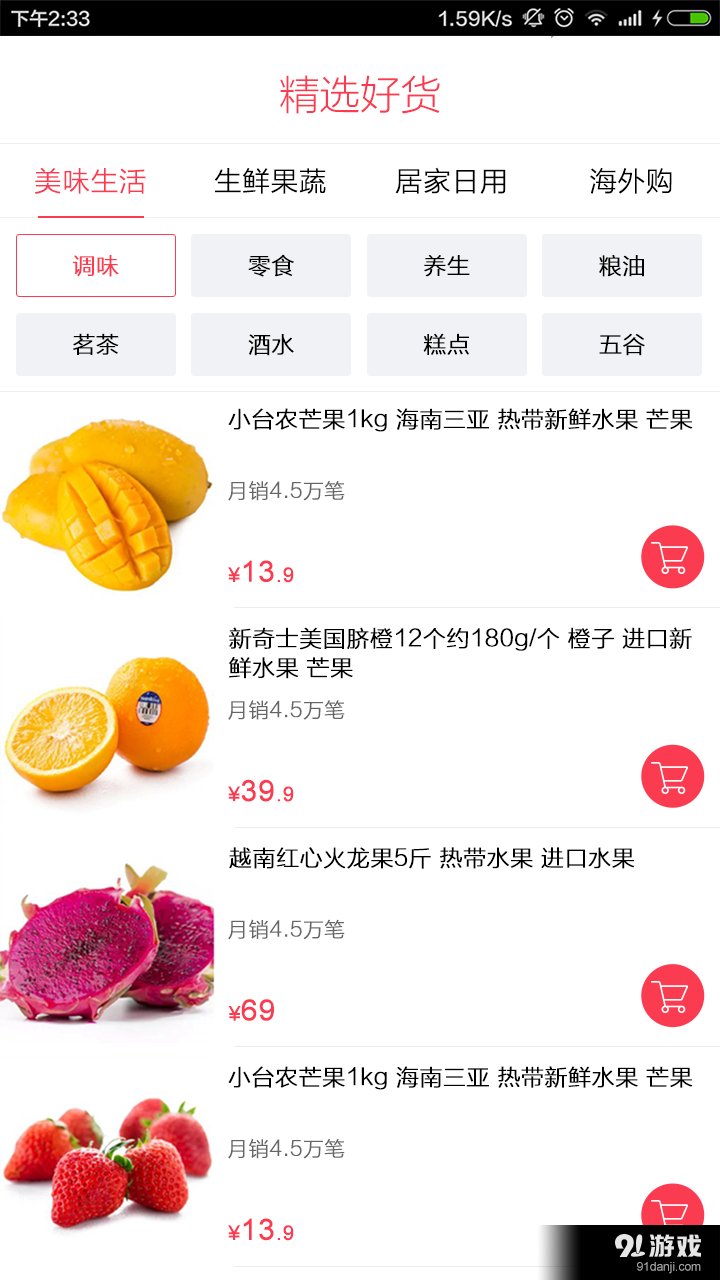Select the 养生 category chip
This screenshot has width=720, height=1280.
point(446,265)
